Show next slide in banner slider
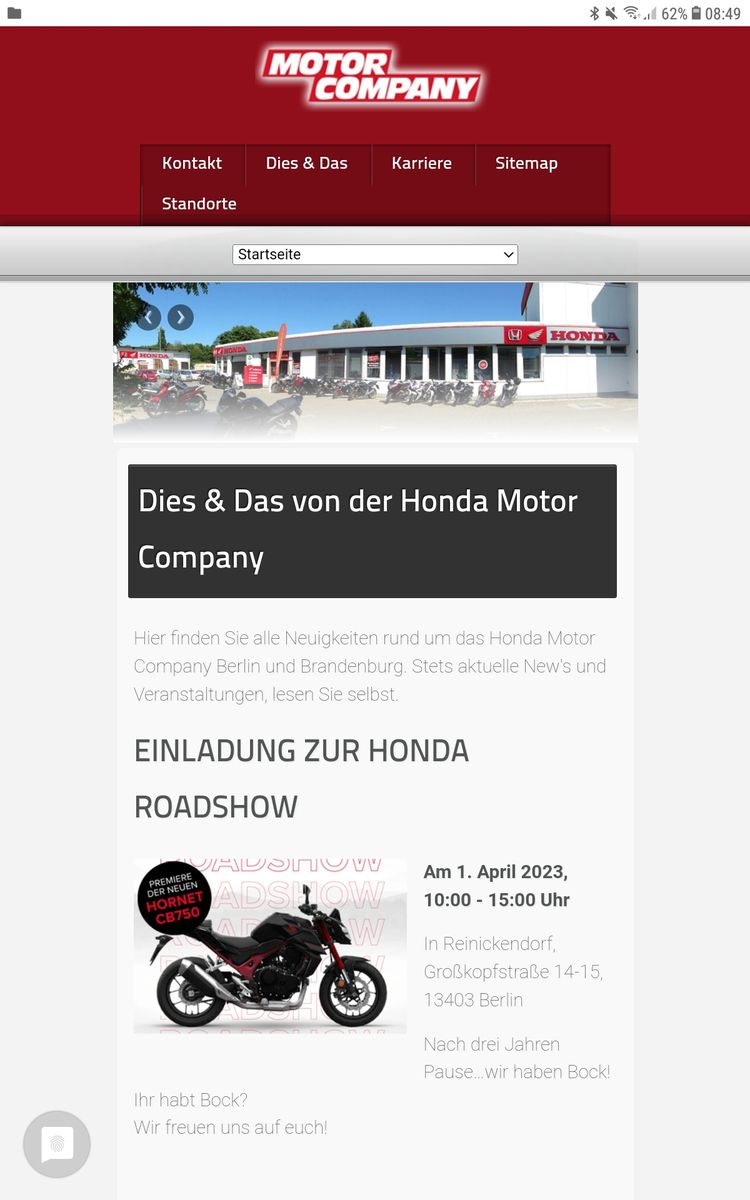Screen dimensions: 750x1200 tap(180, 318)
